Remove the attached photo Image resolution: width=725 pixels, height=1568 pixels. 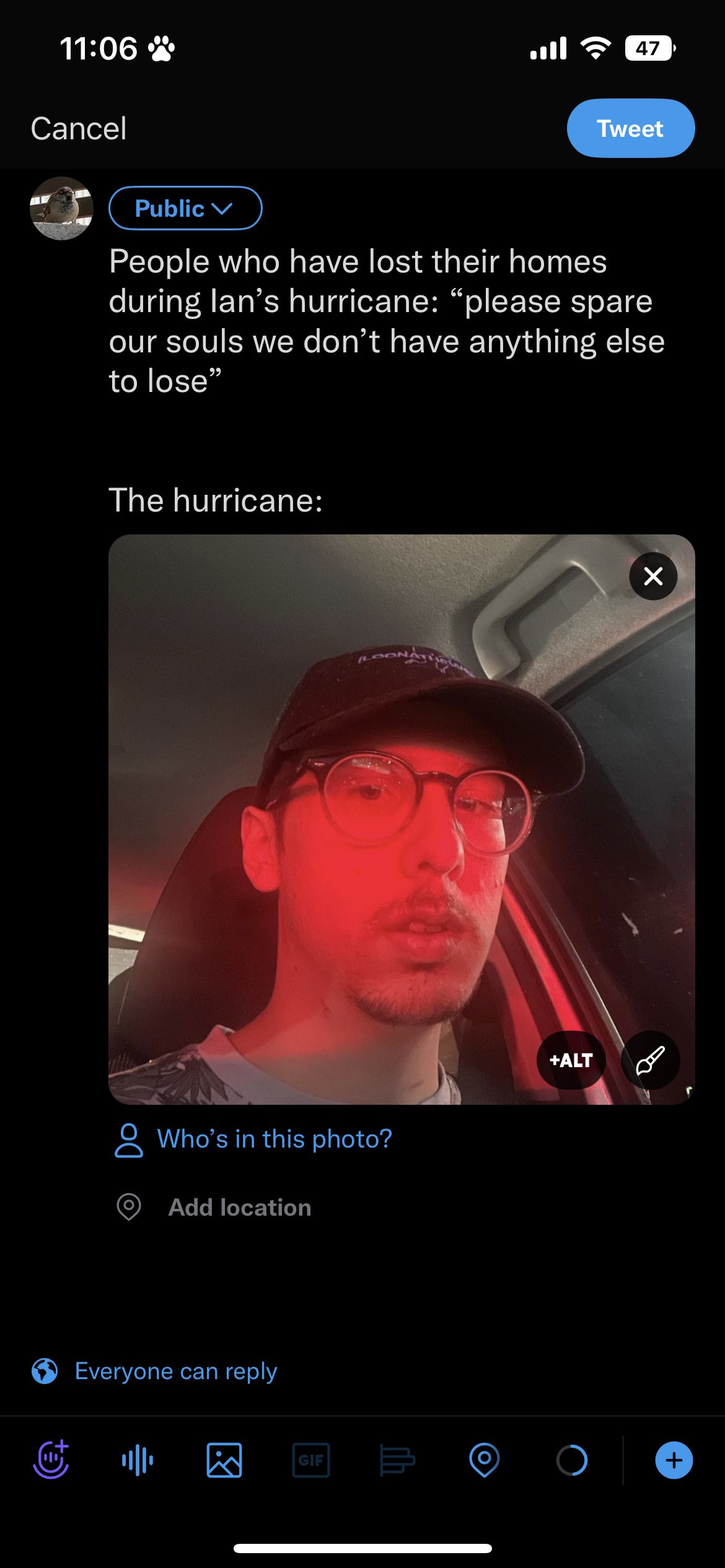click(653, 576)
